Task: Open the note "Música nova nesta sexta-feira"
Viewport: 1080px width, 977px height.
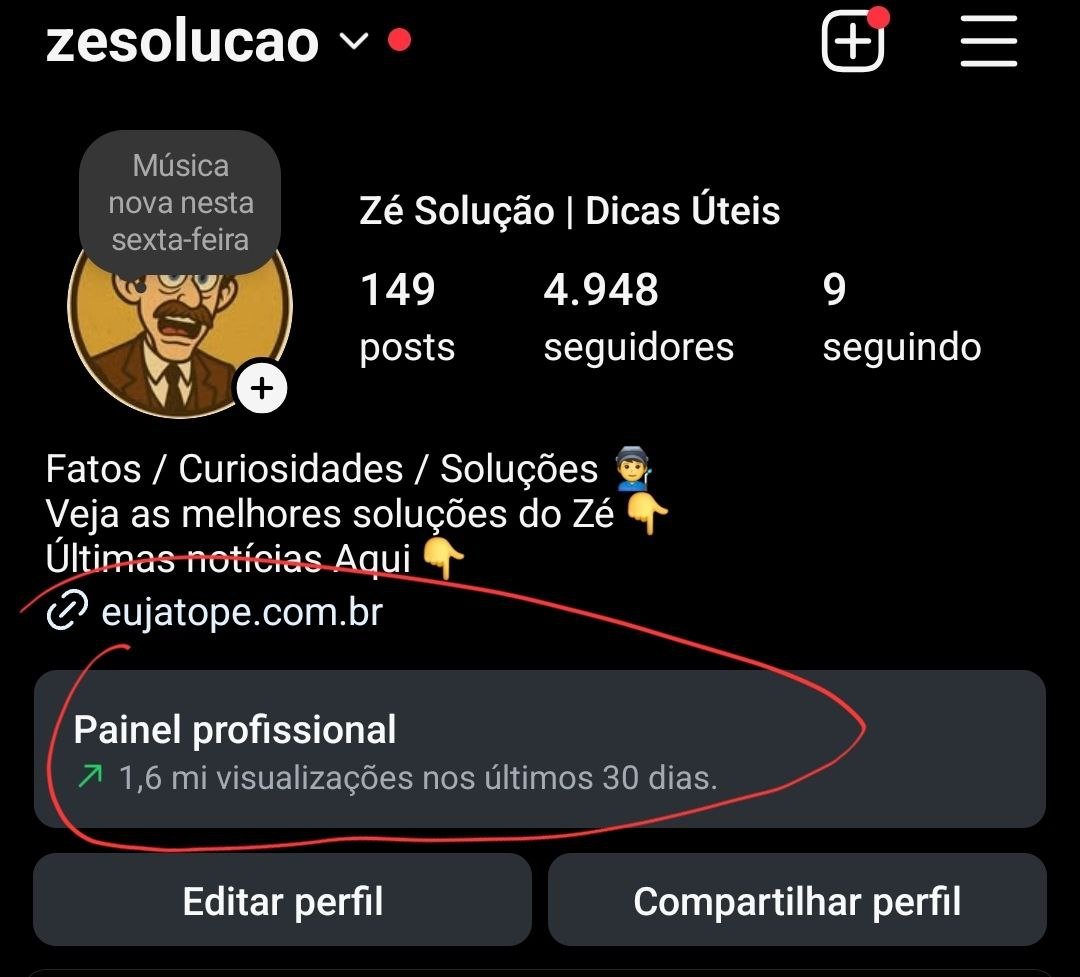Action: click(x=180, y=203)
